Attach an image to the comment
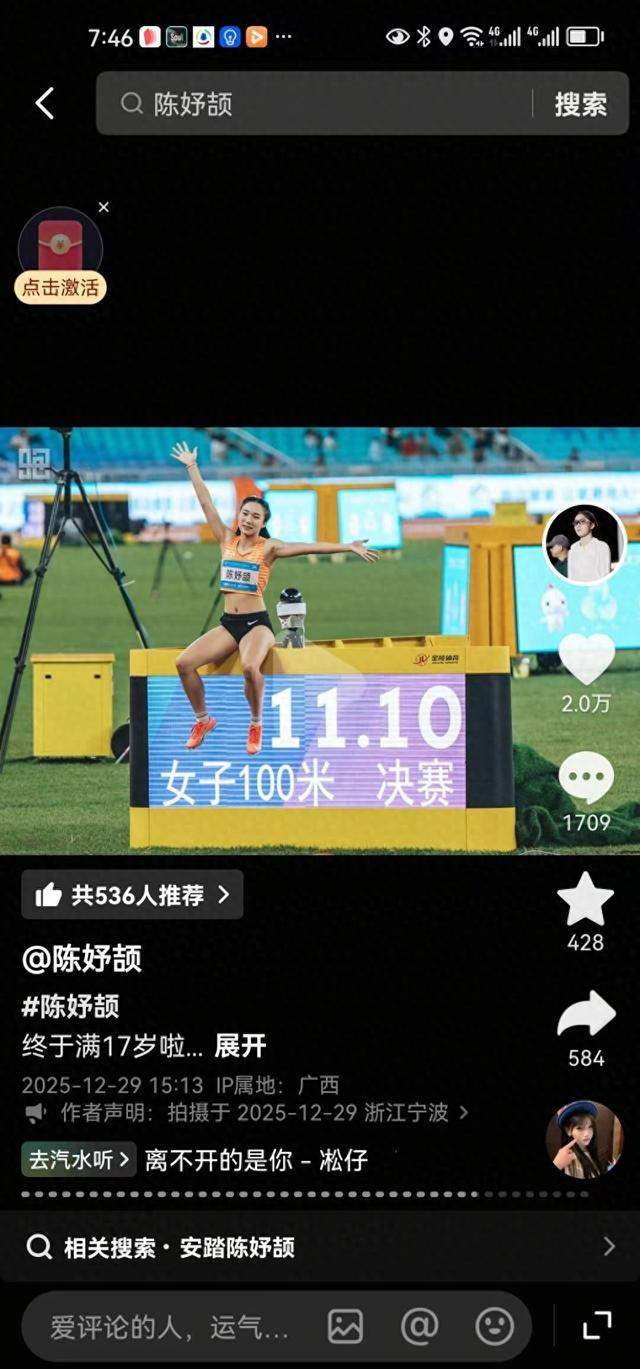The image size is (640, 1369). click(x=345, y=1327)
